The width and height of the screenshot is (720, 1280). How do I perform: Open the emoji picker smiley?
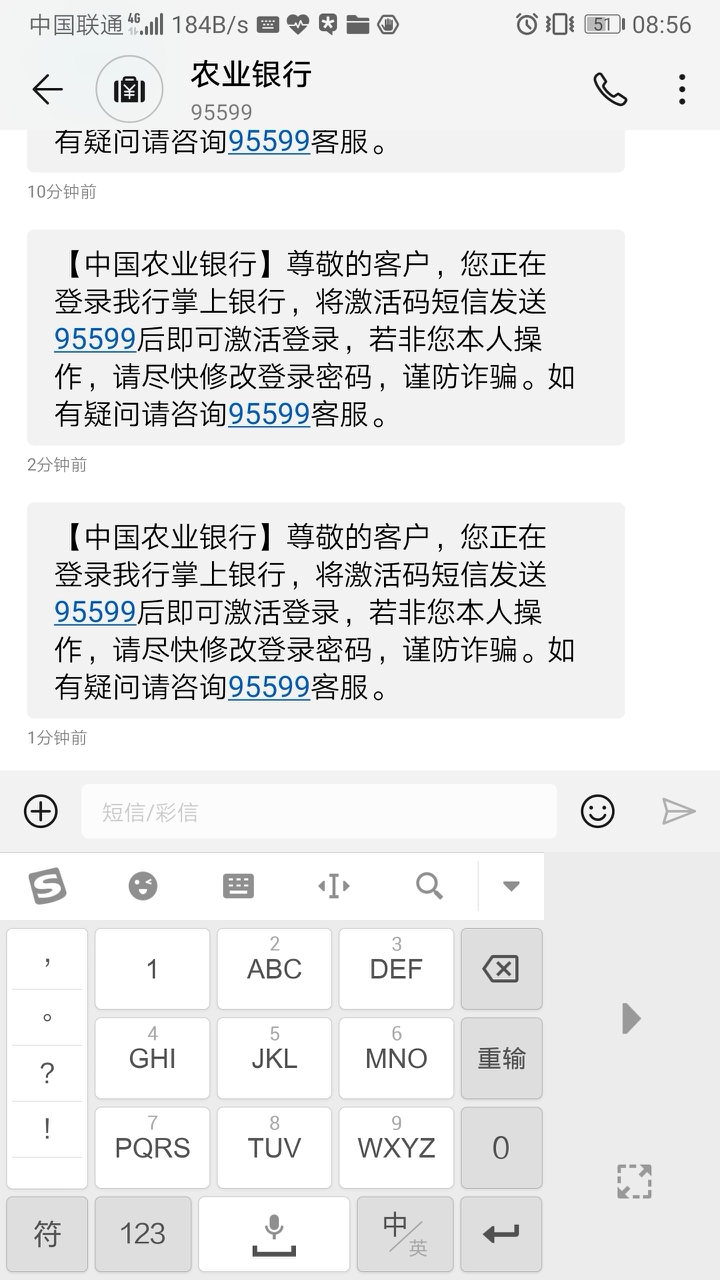click(x=598, y=811)
